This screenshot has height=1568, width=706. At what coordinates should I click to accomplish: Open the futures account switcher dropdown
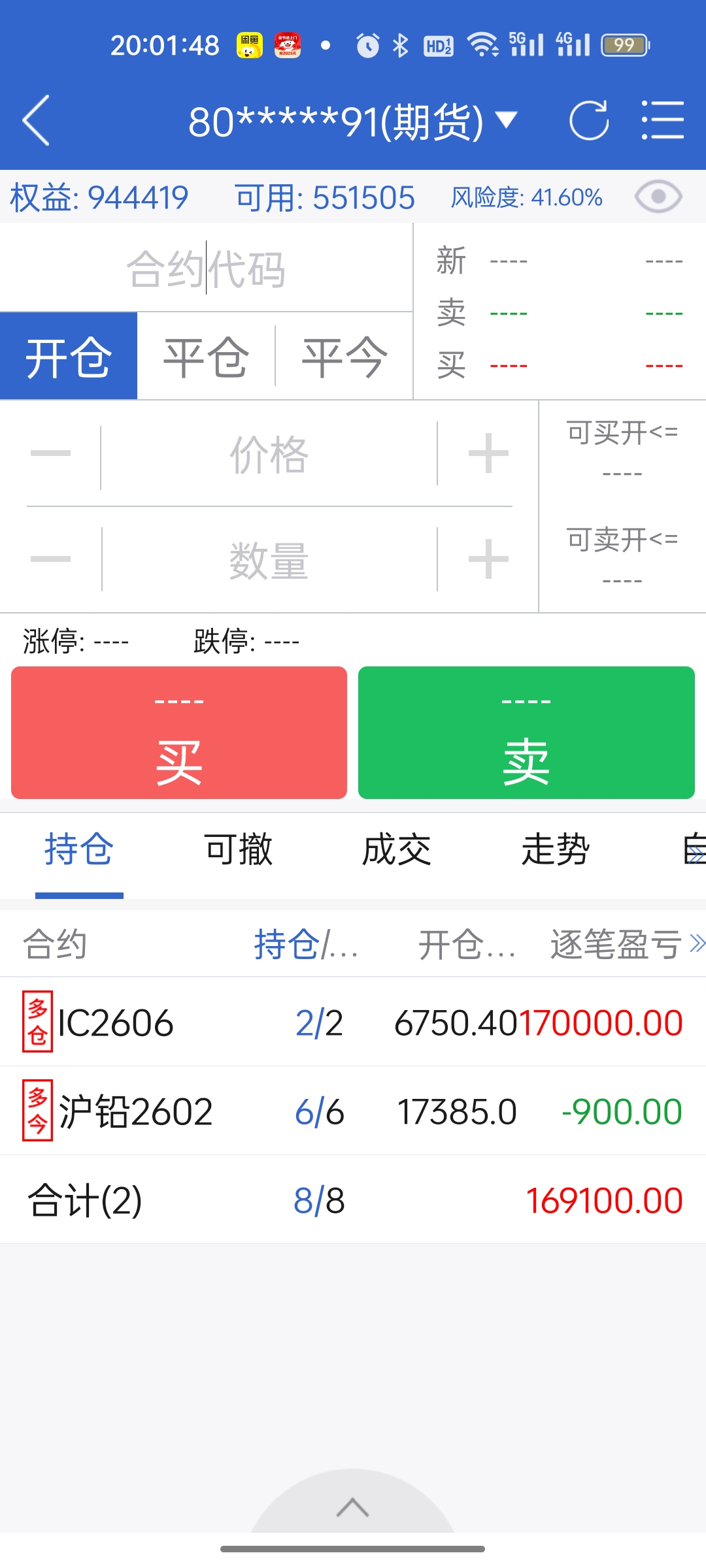(353, 122)
